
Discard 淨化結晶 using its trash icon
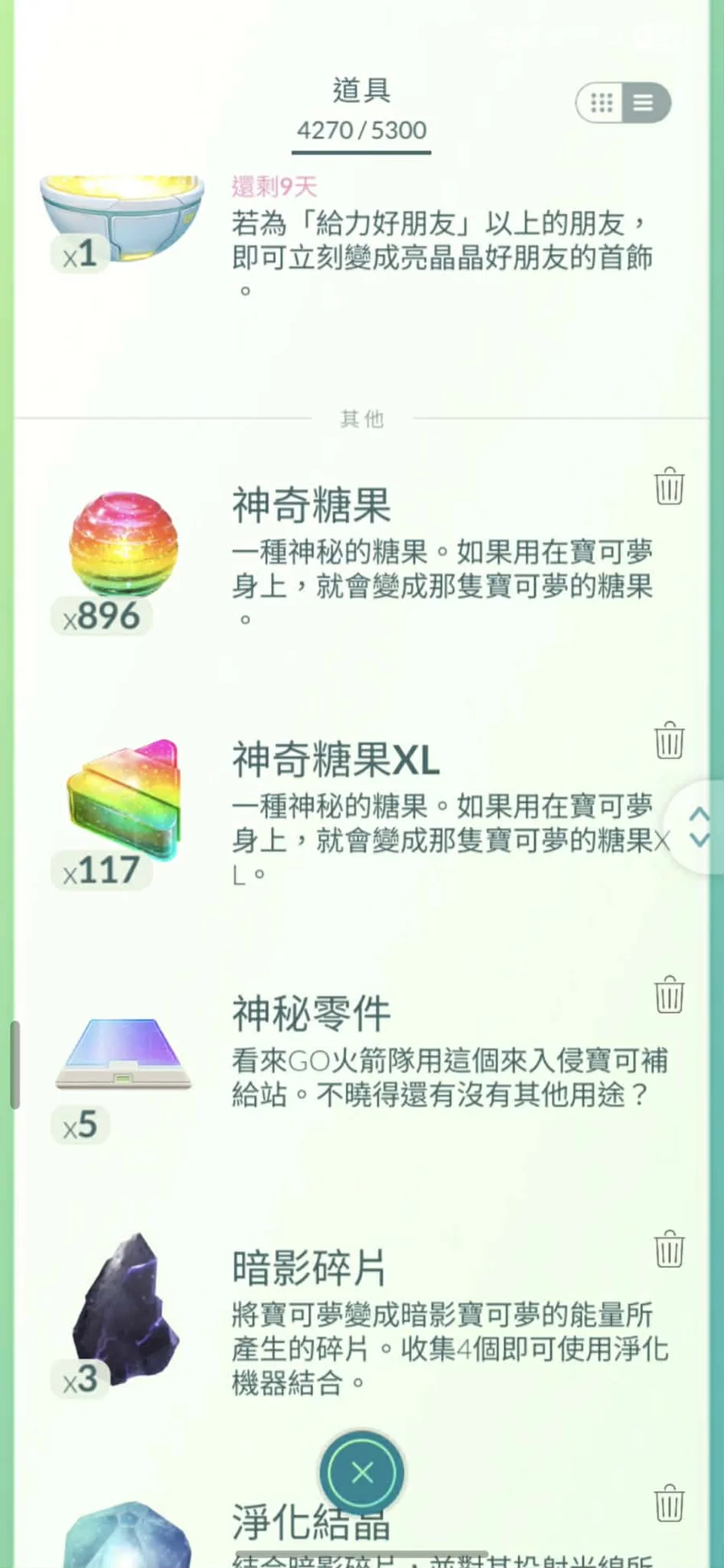pos(668,1503)
